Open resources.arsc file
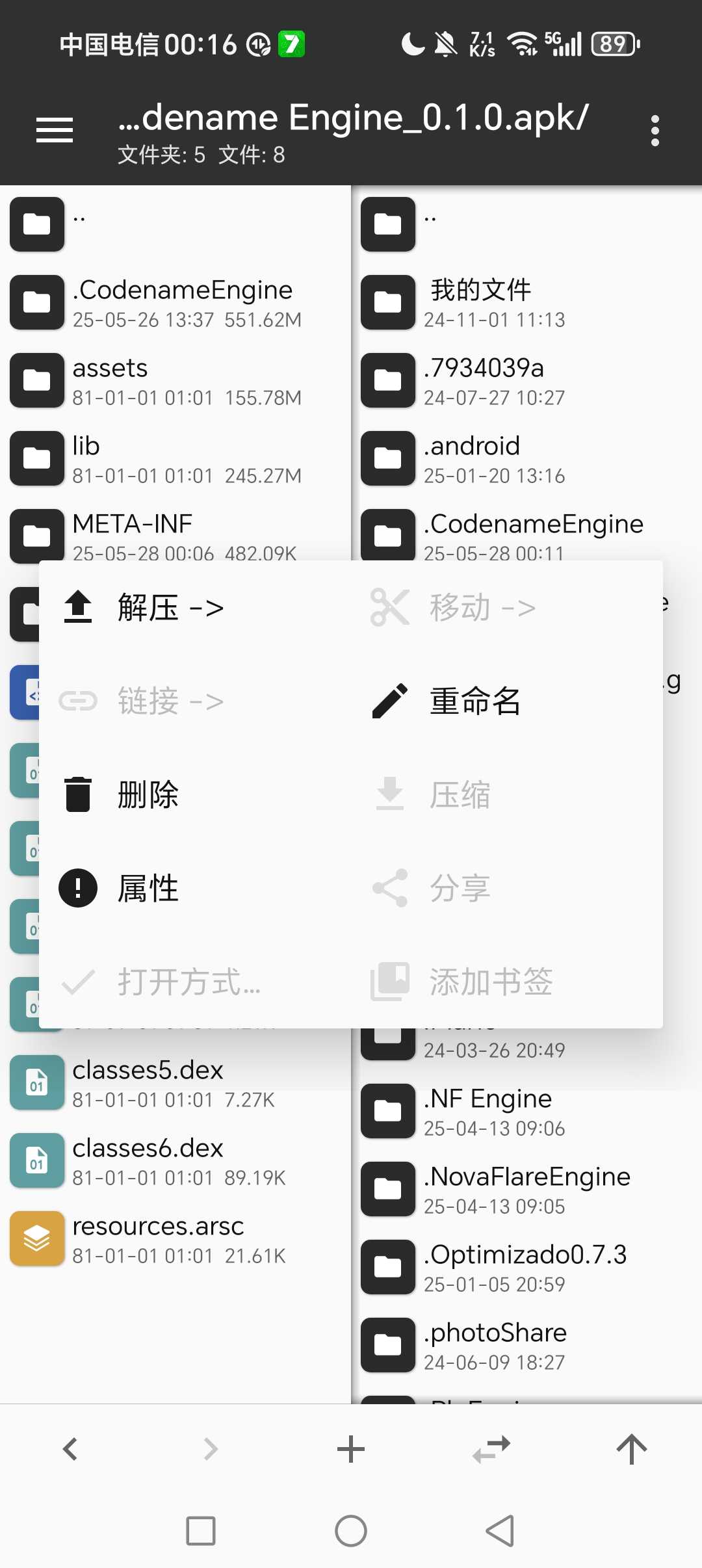Image resolution: width=702 pixels, height=1568 pixels. pos(175,1238)
